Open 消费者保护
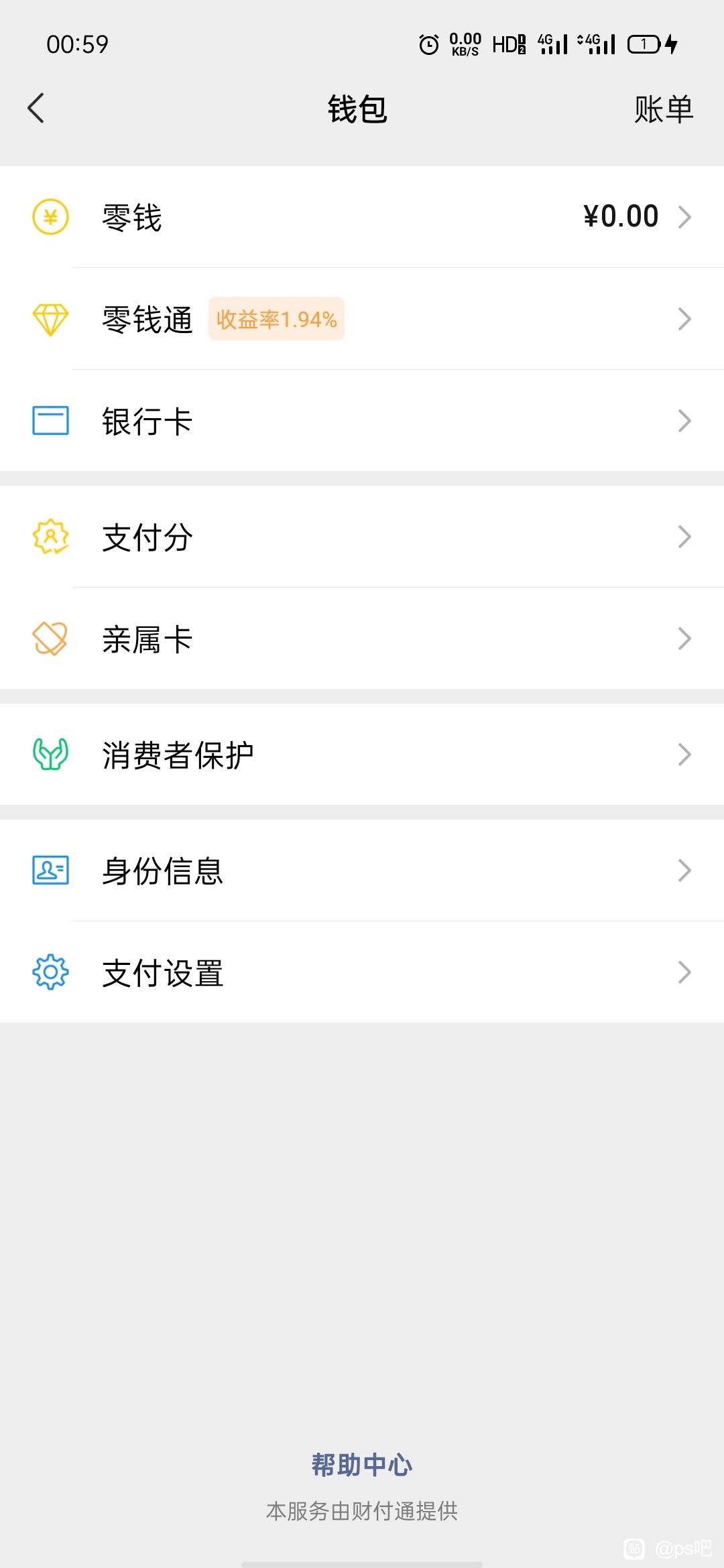Image resolution: width=724 pixels, height=1568 pixels. (x=362, y=755)
